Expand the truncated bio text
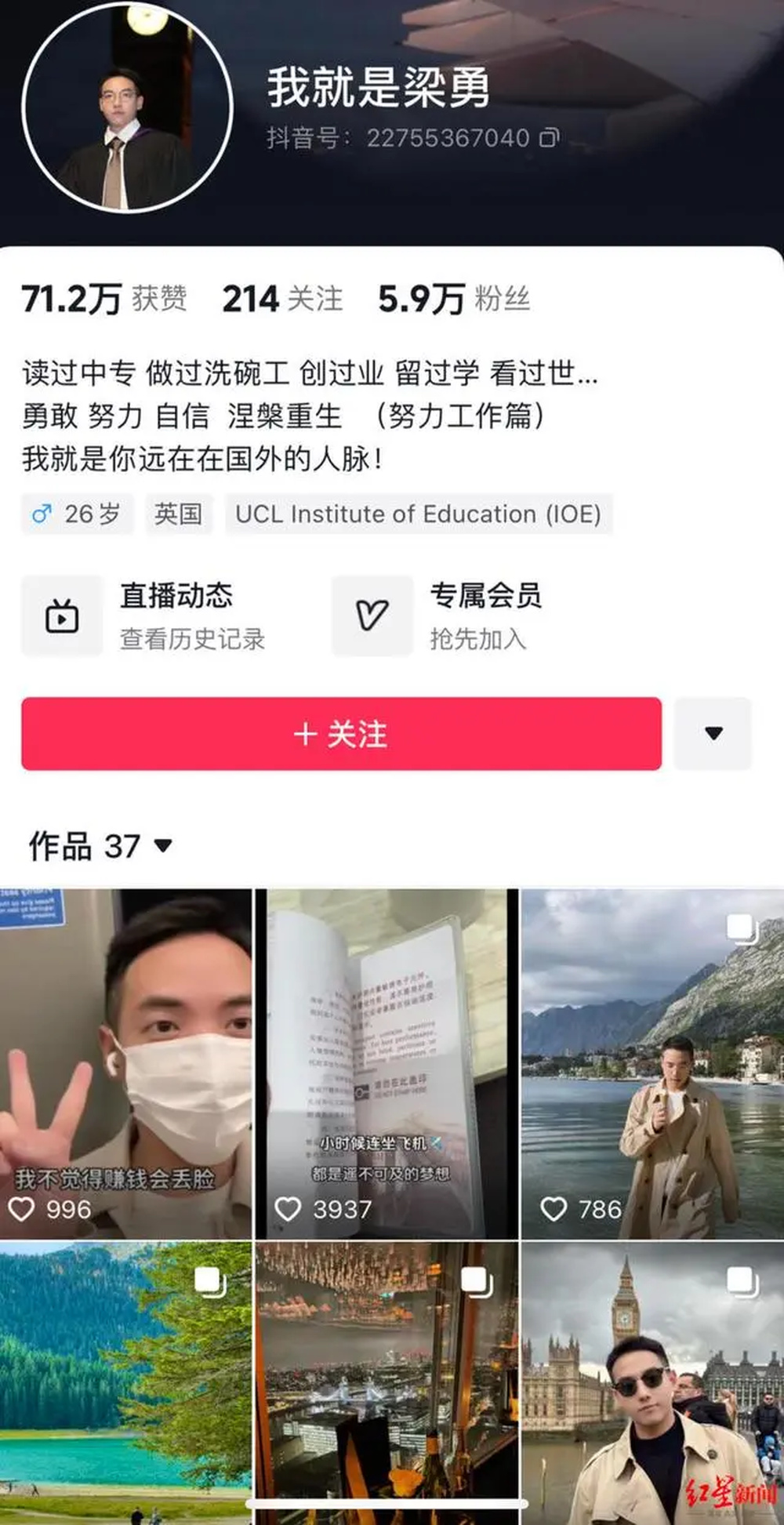Screen dimensions: 784x1525 [x=586, y=373]
